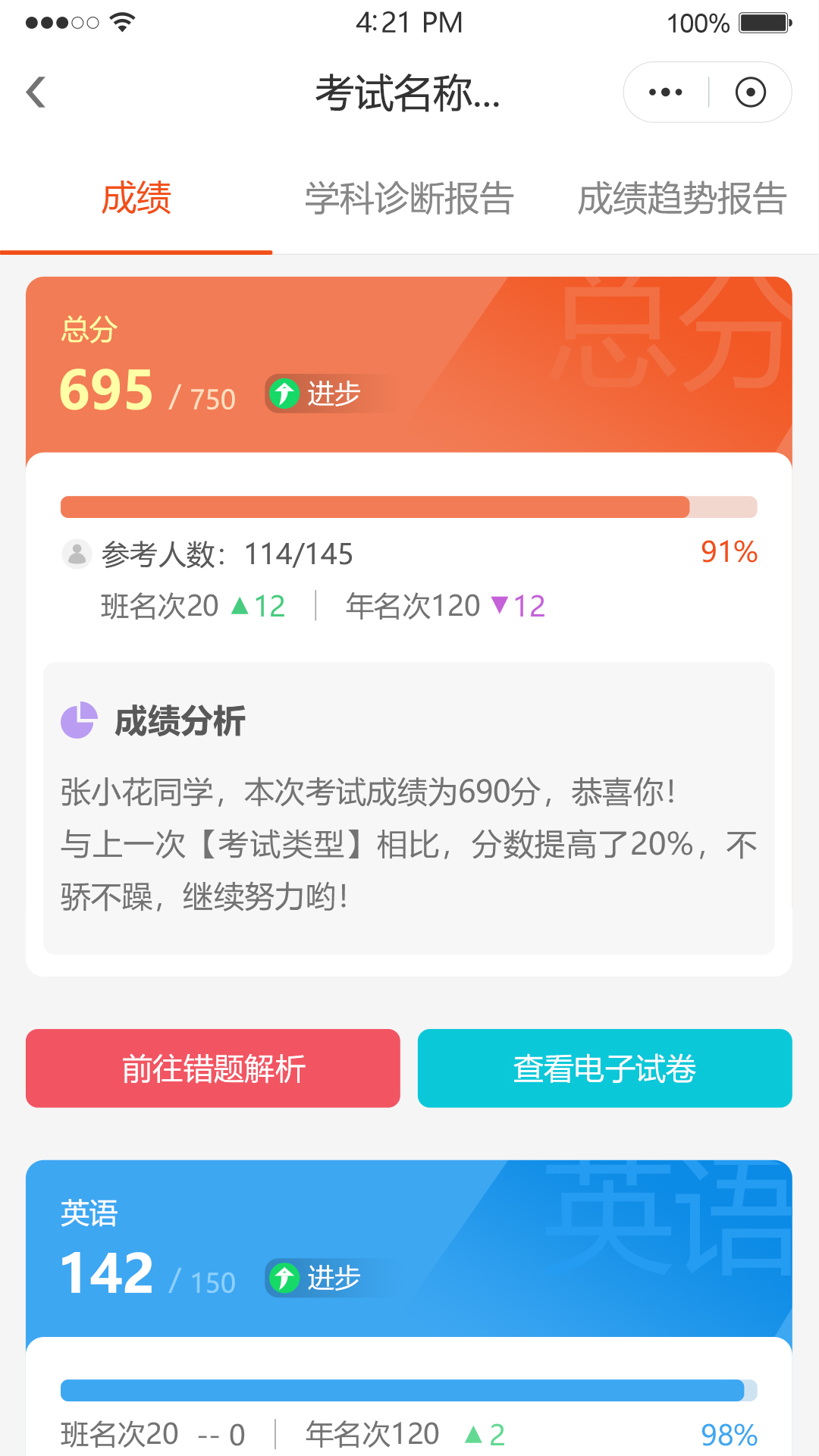The width and height of the screenshot is (819, 1456).
Task: Tap the mini-program close circle icon
Action: [750, 91]
